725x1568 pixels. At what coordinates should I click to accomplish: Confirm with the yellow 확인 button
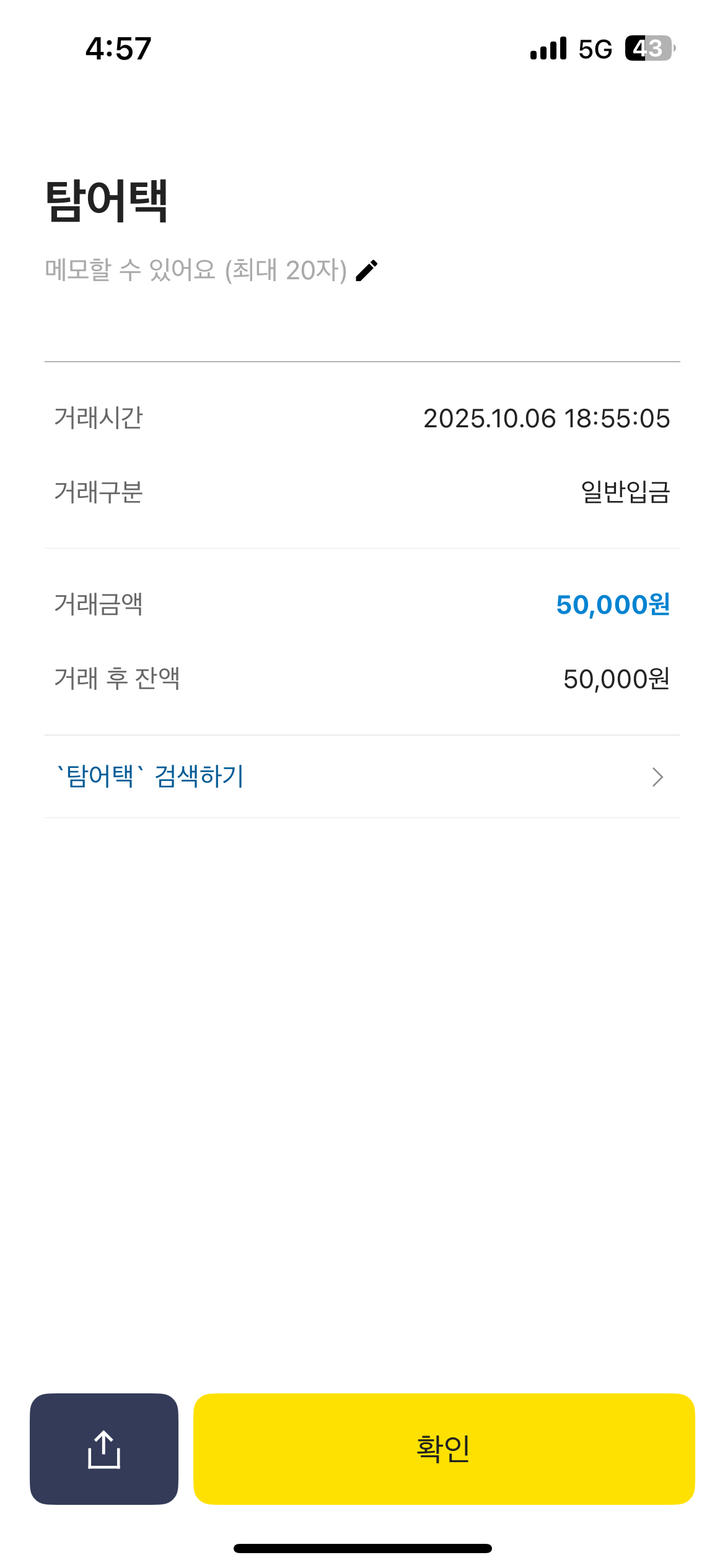[x=444, y=1449]
